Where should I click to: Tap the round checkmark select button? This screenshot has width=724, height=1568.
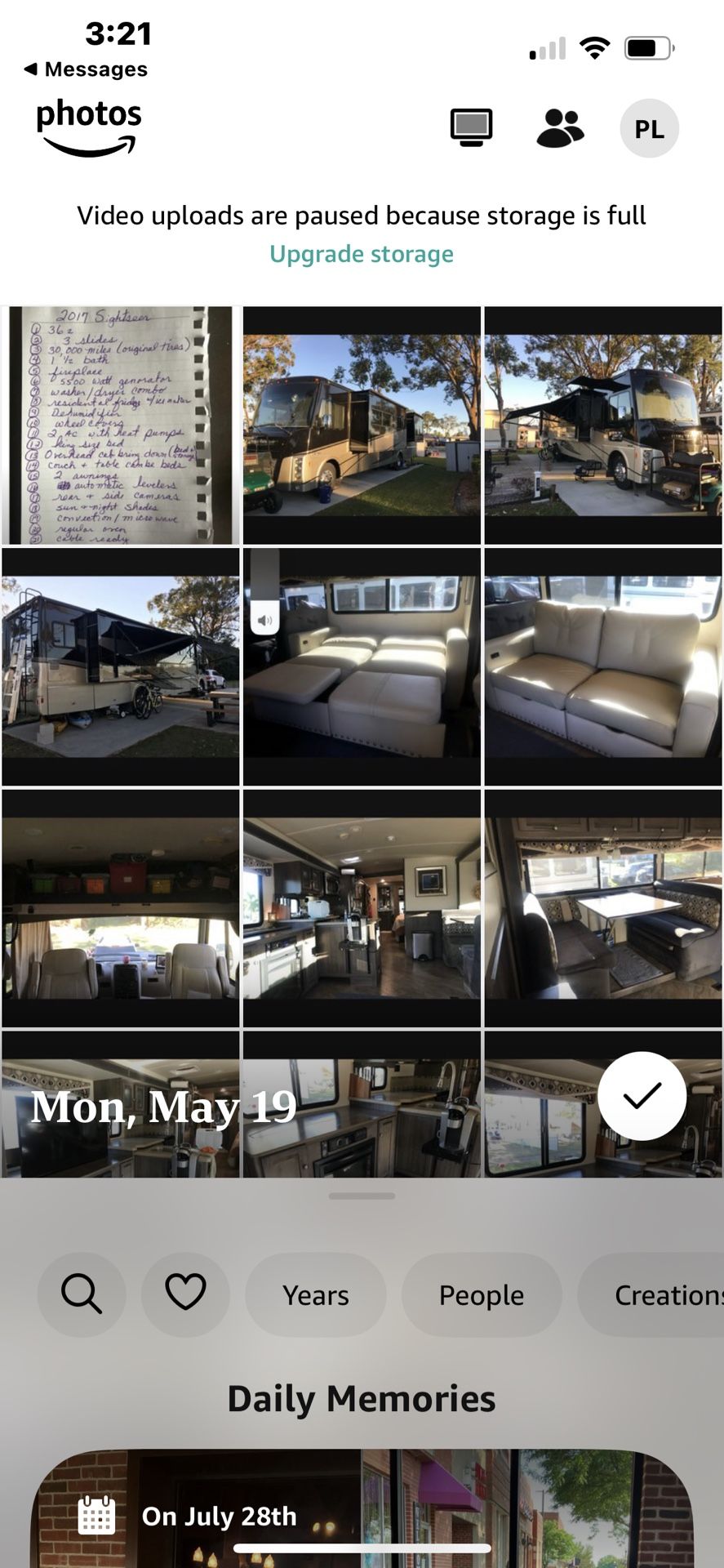(x=642, y=1096)
